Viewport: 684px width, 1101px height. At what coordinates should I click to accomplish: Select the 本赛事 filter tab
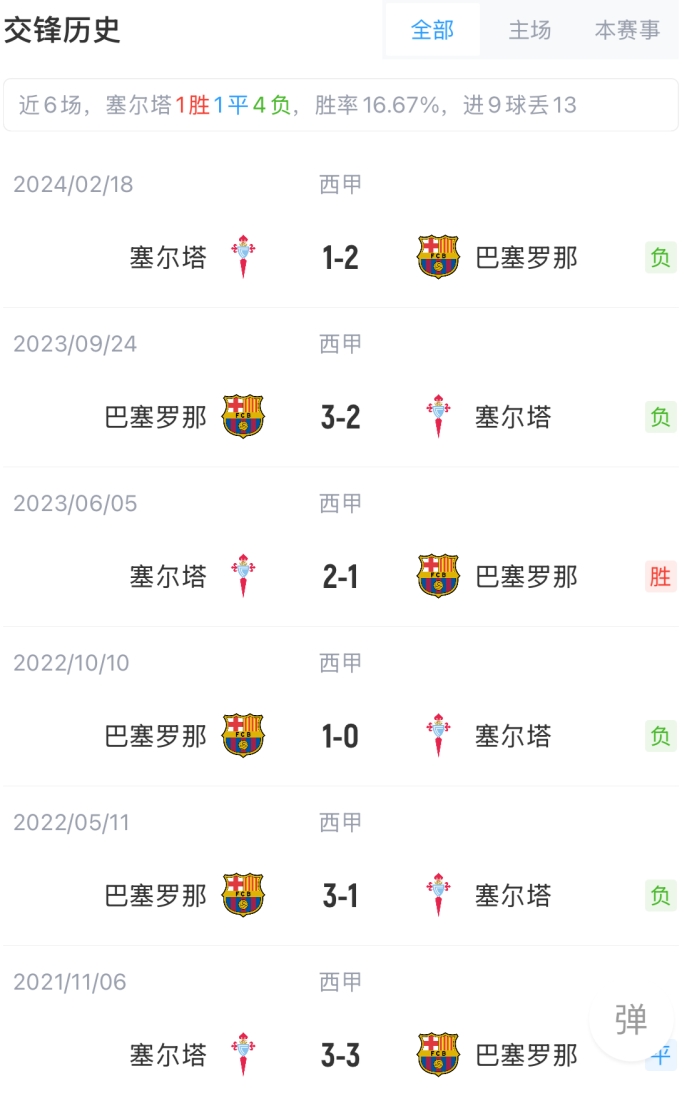[x=627, y=30]
